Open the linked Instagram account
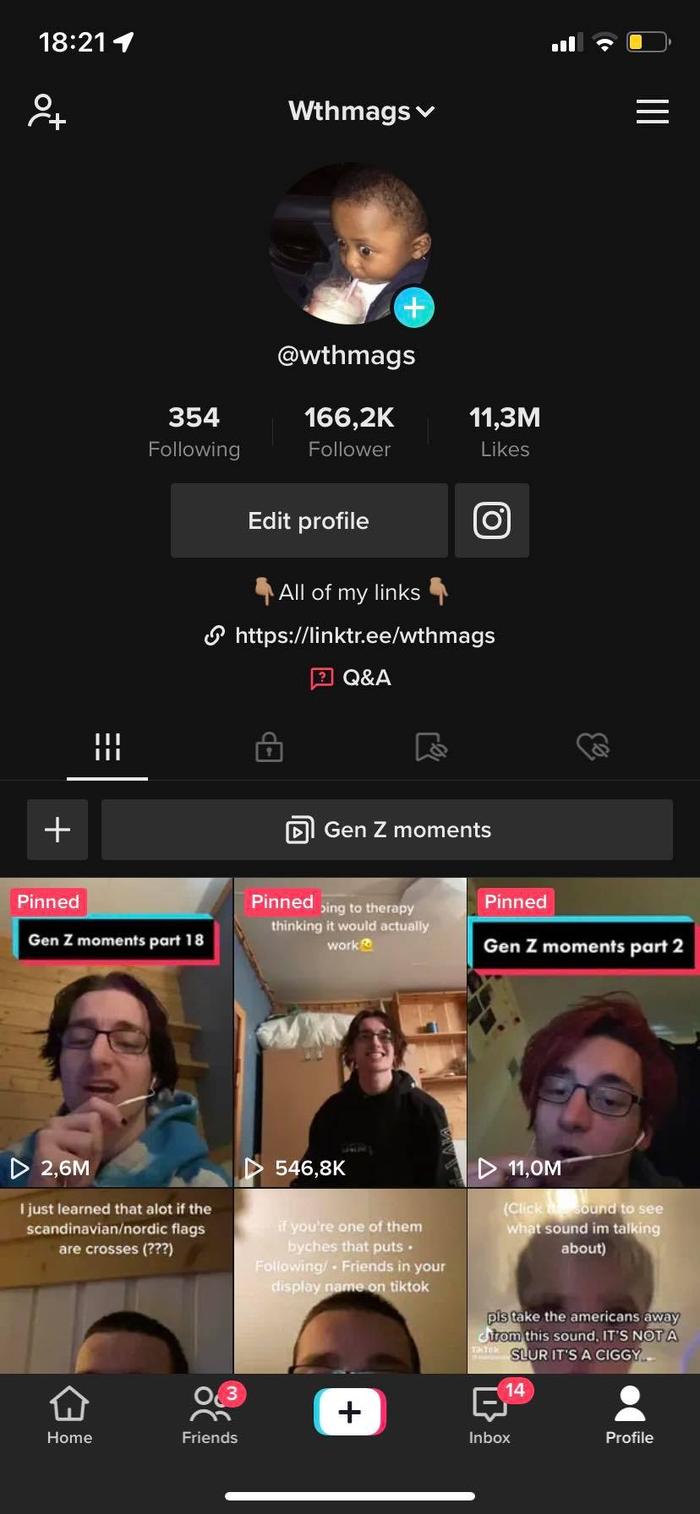 pos(492,521)
